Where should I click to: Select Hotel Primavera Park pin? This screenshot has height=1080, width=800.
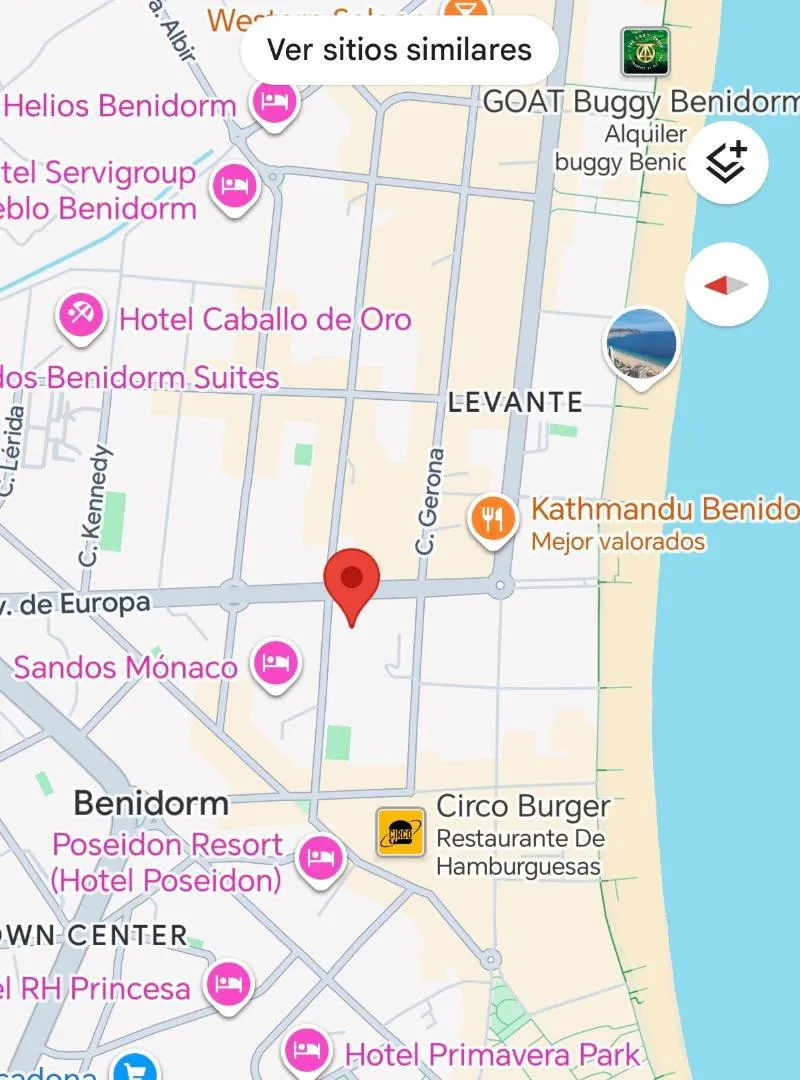coord(308,1052)
